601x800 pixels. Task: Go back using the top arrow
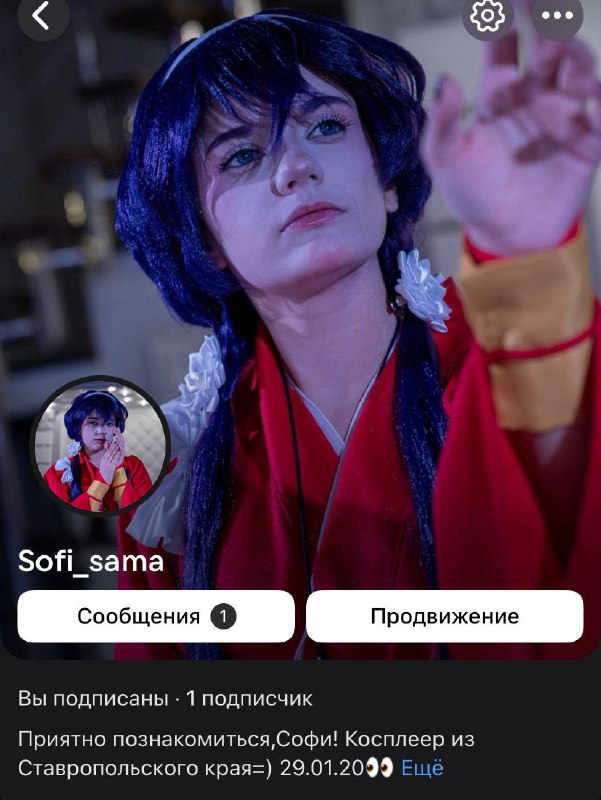[x=43, y=15]
